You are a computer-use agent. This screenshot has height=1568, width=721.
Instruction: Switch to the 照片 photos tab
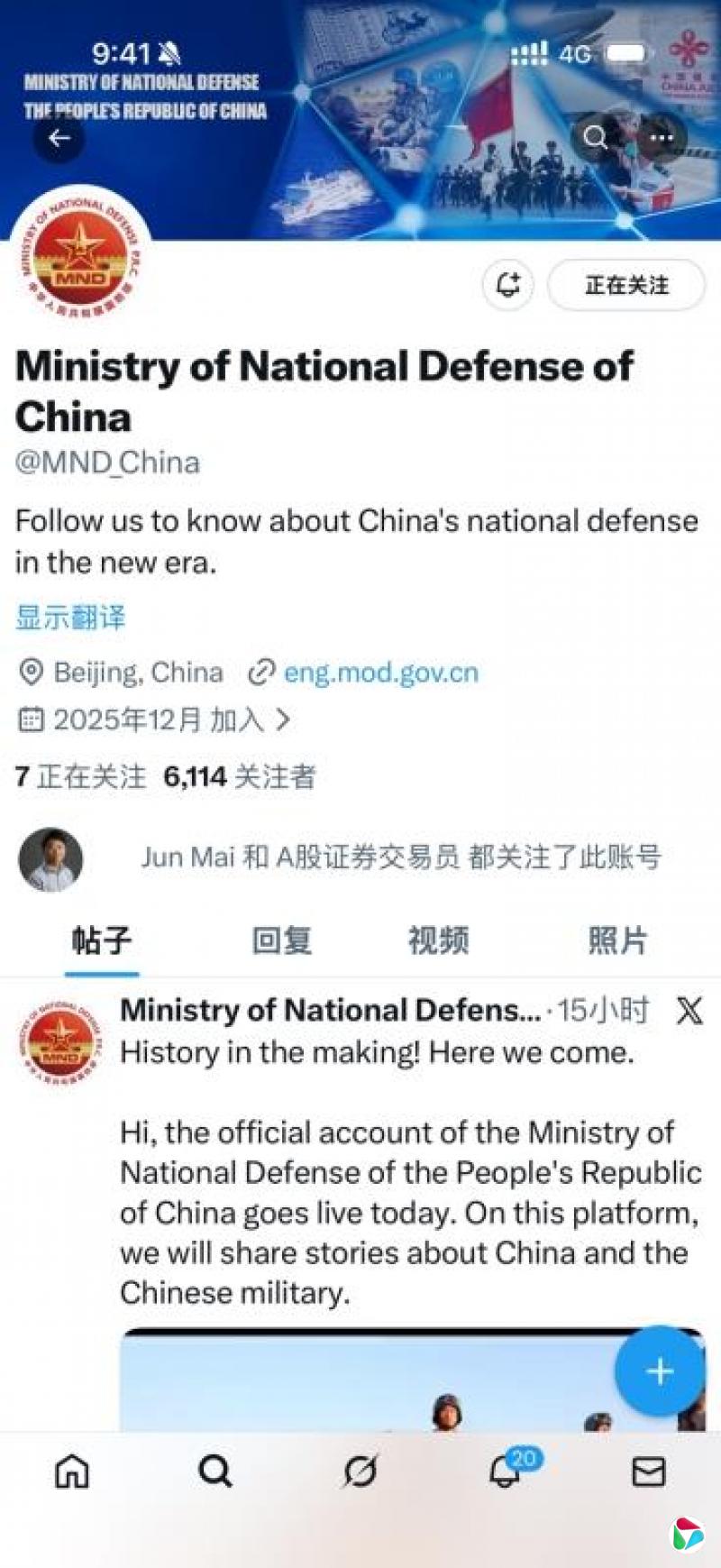617,940
